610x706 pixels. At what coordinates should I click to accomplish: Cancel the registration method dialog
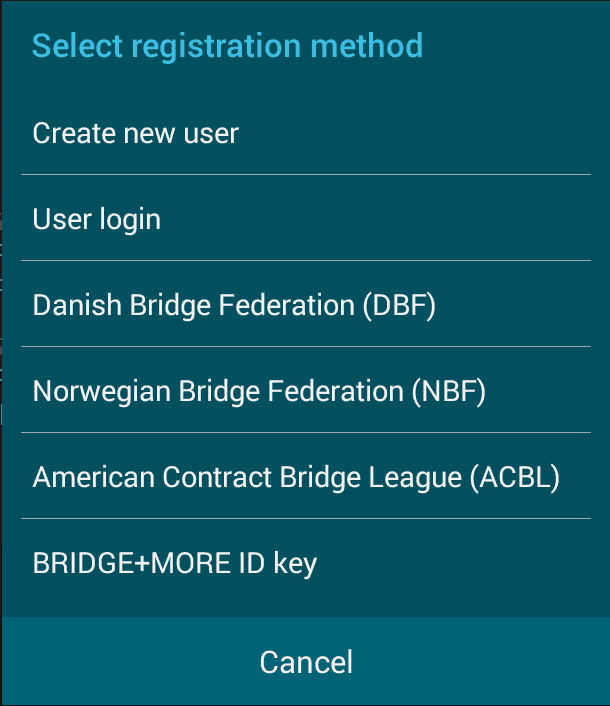tap(305, 661)
